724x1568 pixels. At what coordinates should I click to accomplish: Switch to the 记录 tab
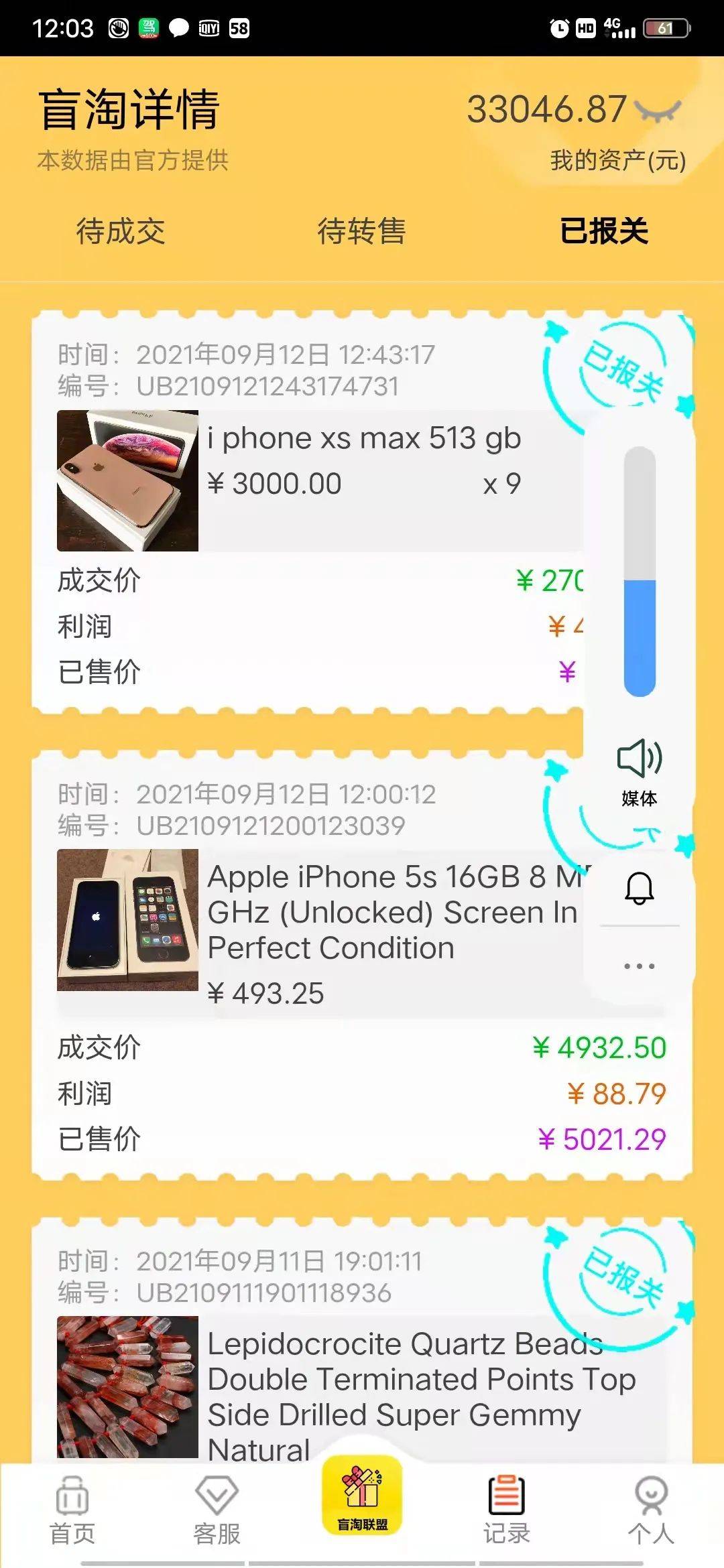click(507, 1509)
